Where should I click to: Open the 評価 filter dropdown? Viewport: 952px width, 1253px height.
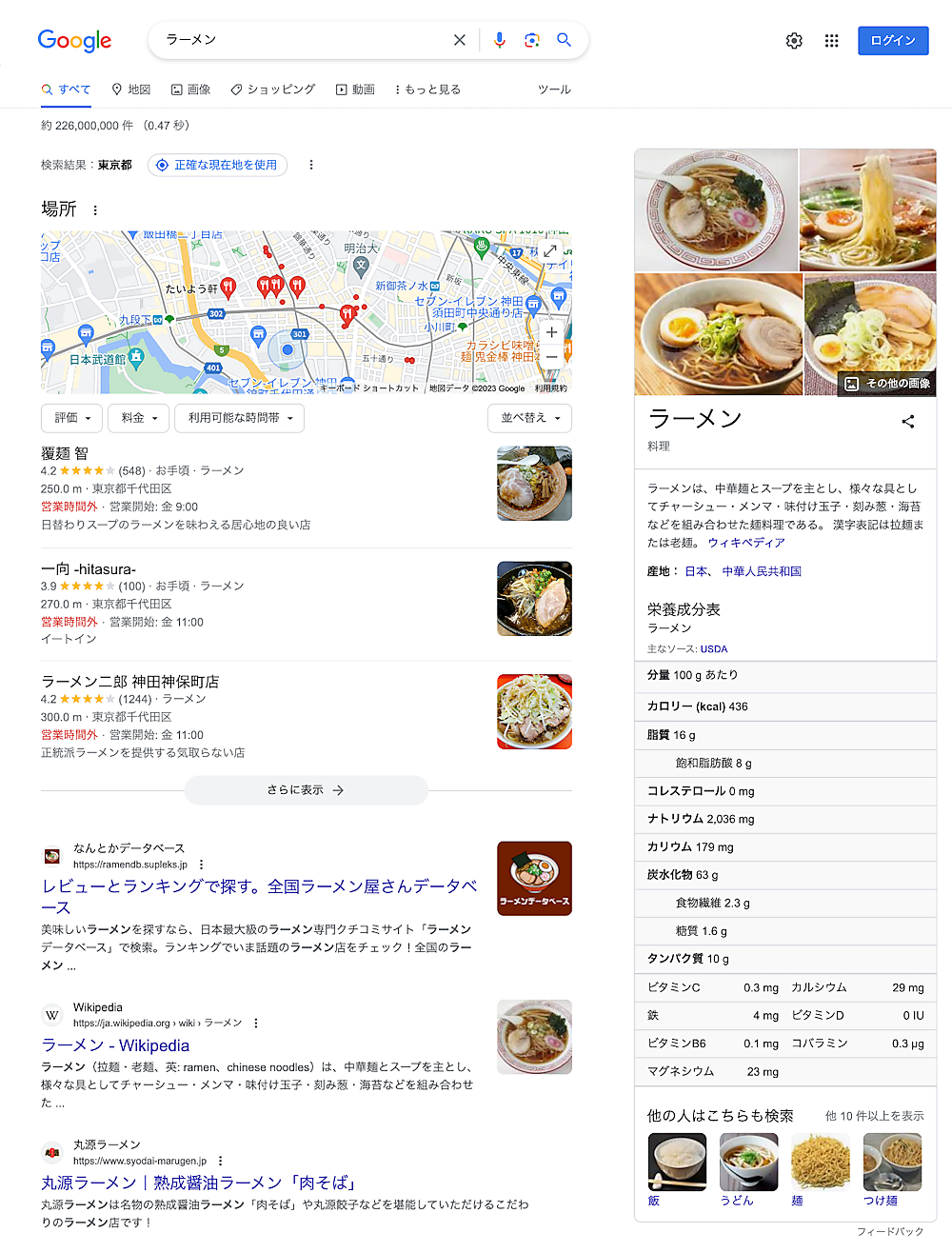tap(72, 418)
